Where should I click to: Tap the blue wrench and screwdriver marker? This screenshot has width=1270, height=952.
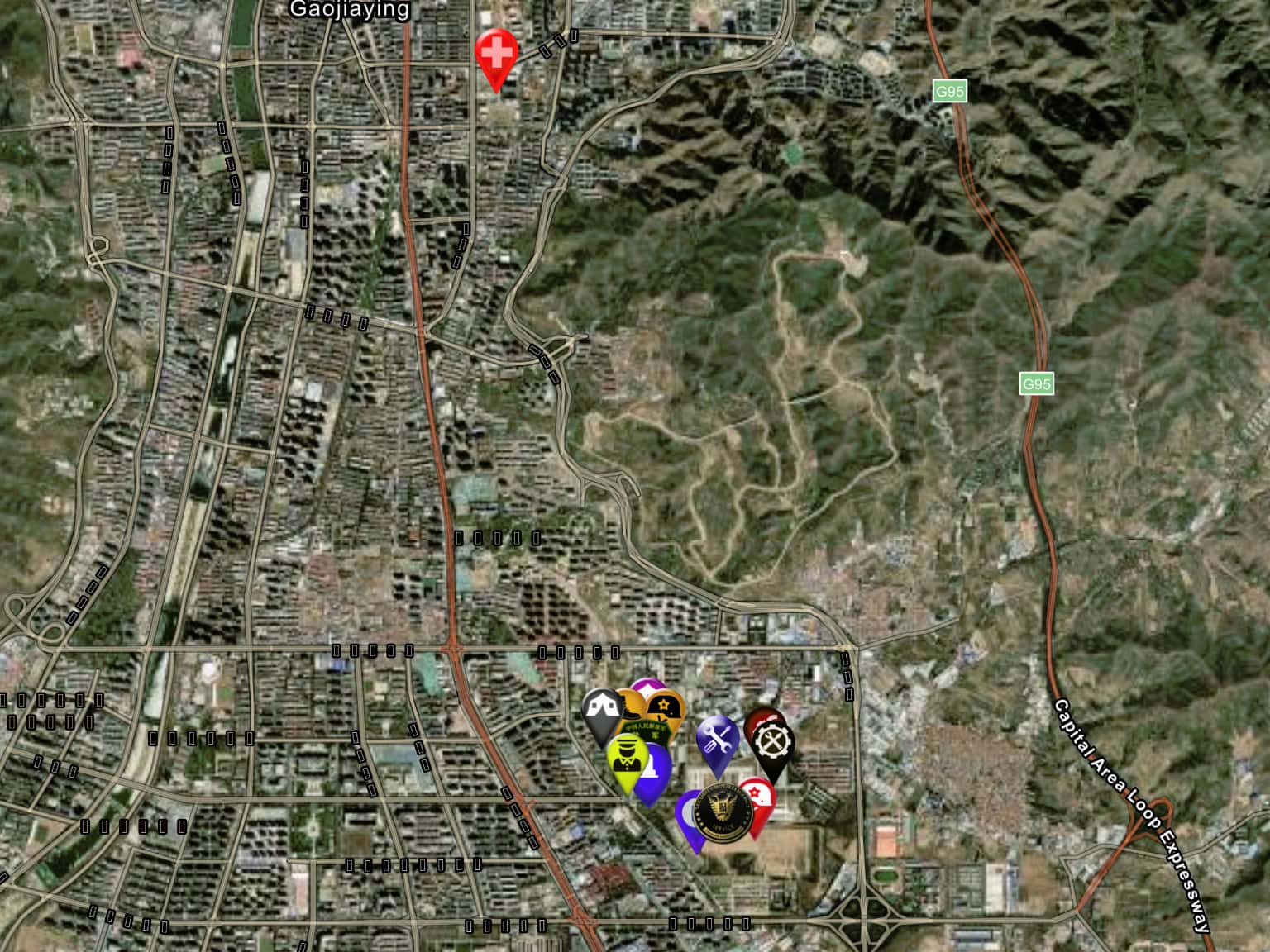(x=717, y=739)
